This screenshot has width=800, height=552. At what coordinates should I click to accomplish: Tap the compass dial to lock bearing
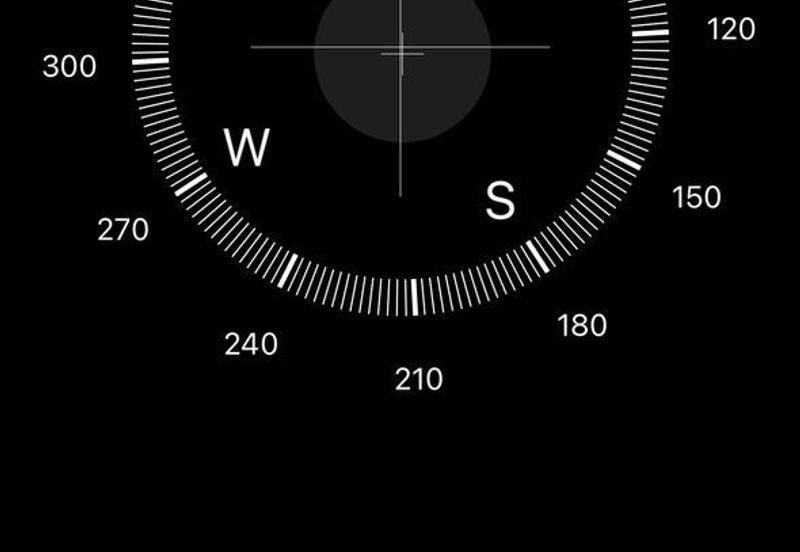pos(400,150)
